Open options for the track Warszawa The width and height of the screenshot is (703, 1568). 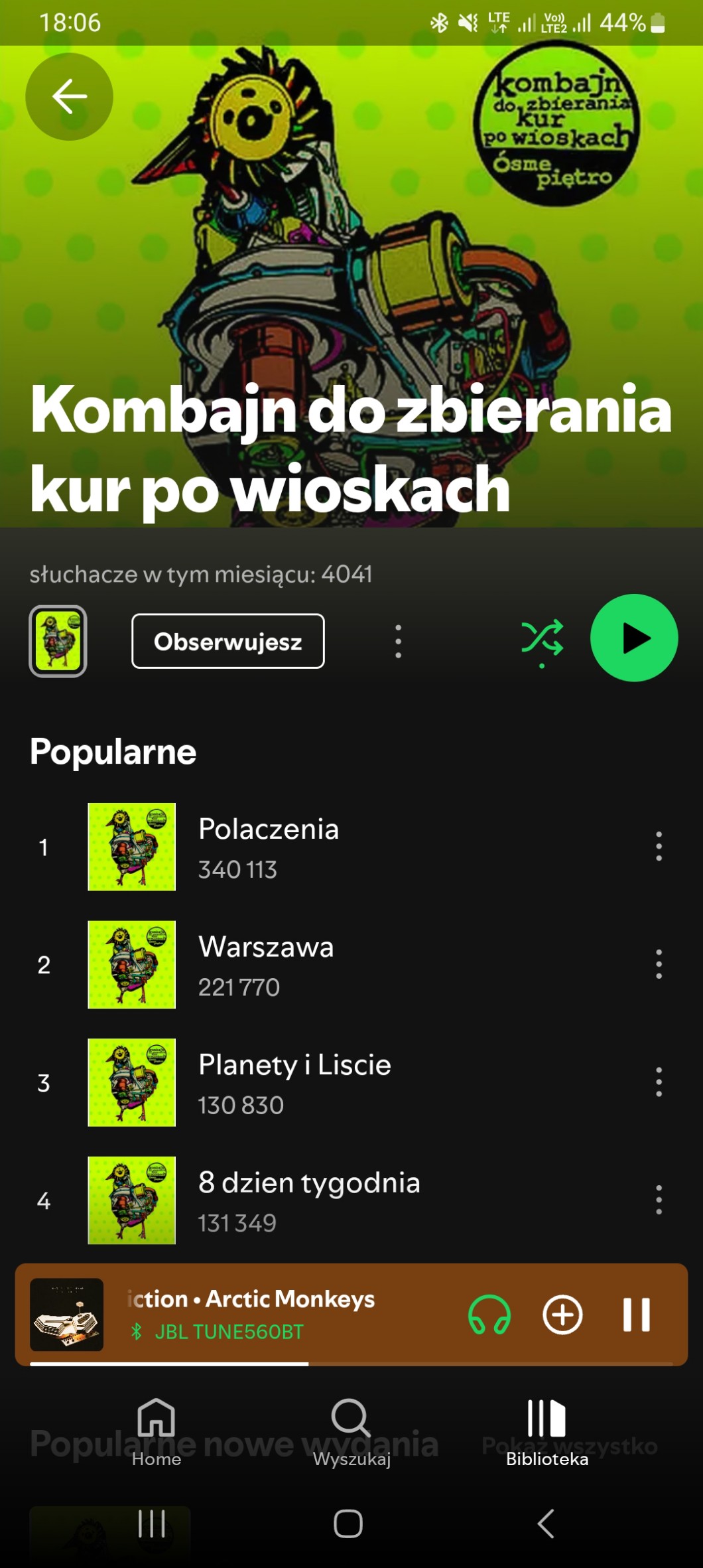click(658, 964)
